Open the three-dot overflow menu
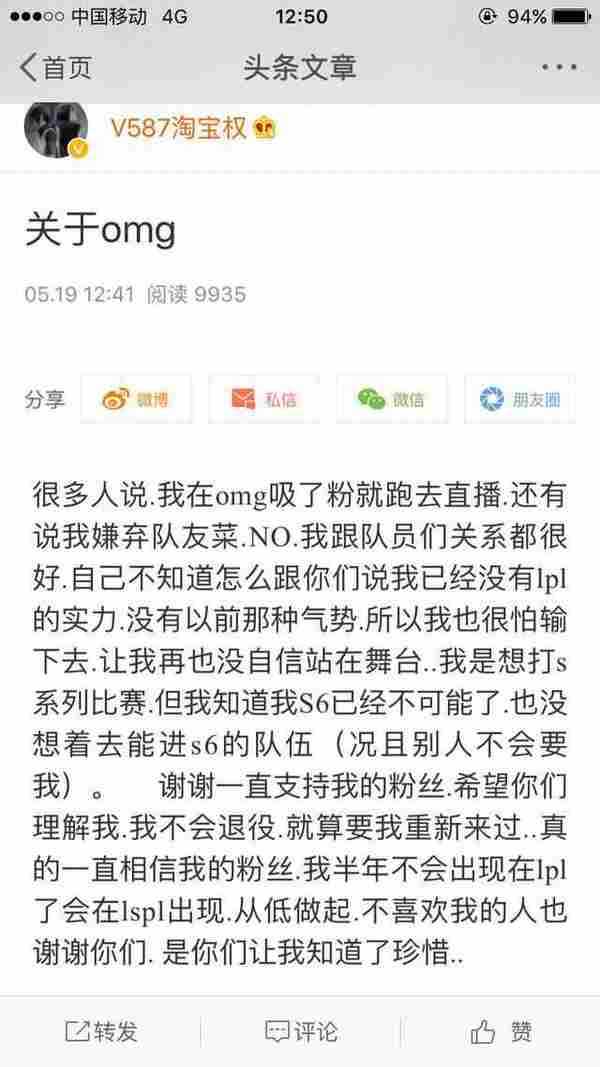Viewport: 600px width, 1067px height. pyautogui.click(x=558, y=67)
